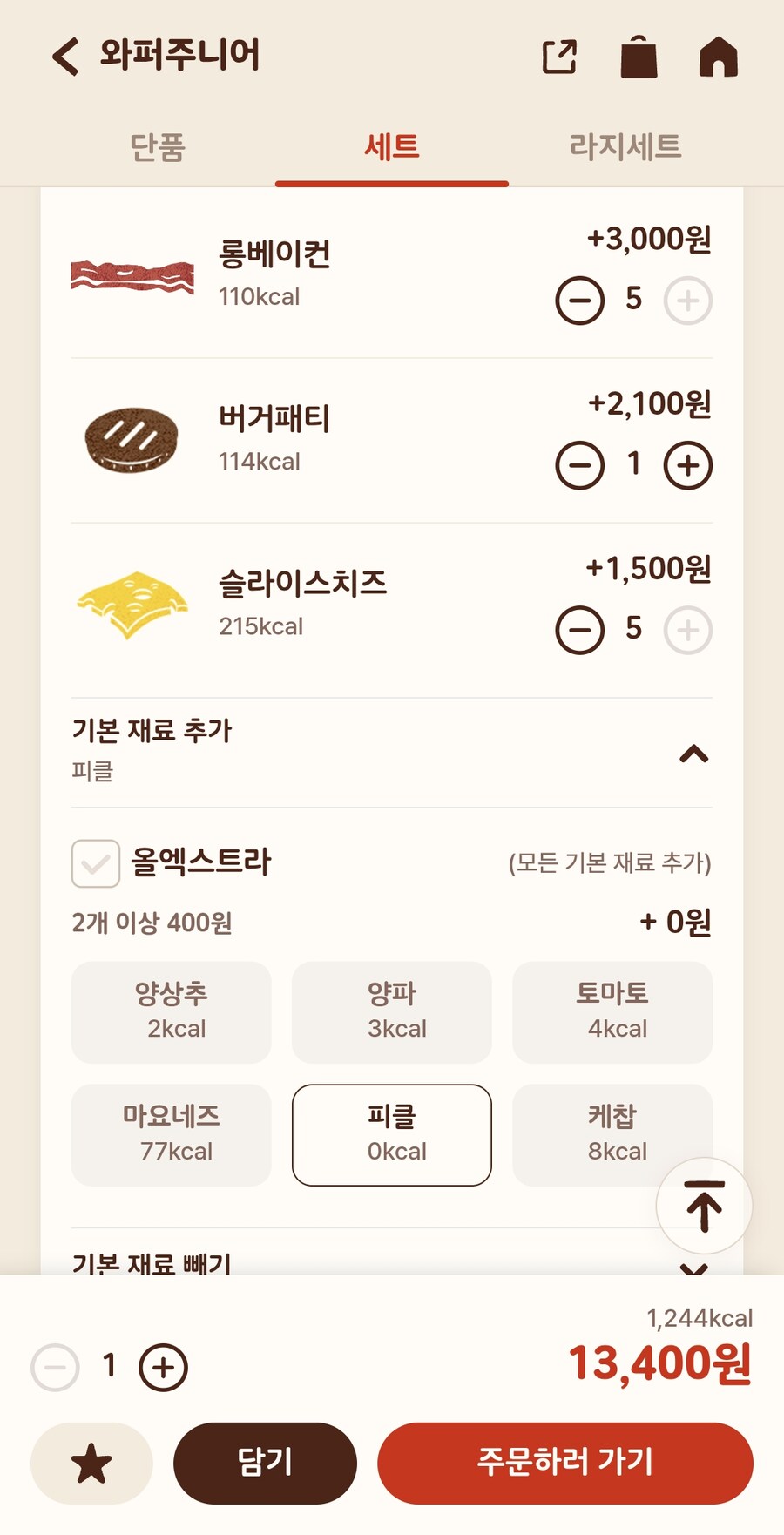Image resolution: width=784 pixels, height=1535 pixels.
Task: Switch to the 단품 tab
Action: click(x=159, y=148)
